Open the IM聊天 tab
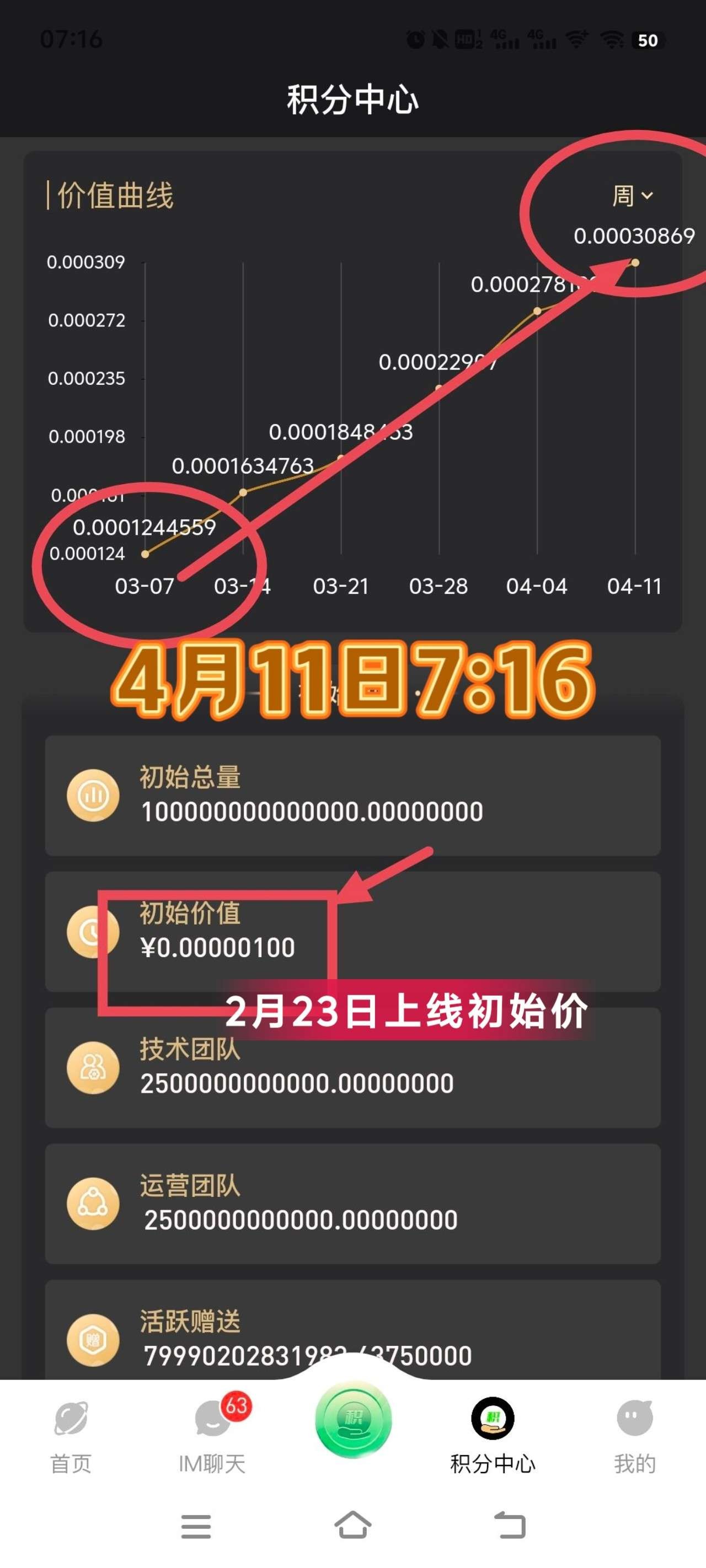This screenshot has height=1568, width=706. click(212, 1437)
